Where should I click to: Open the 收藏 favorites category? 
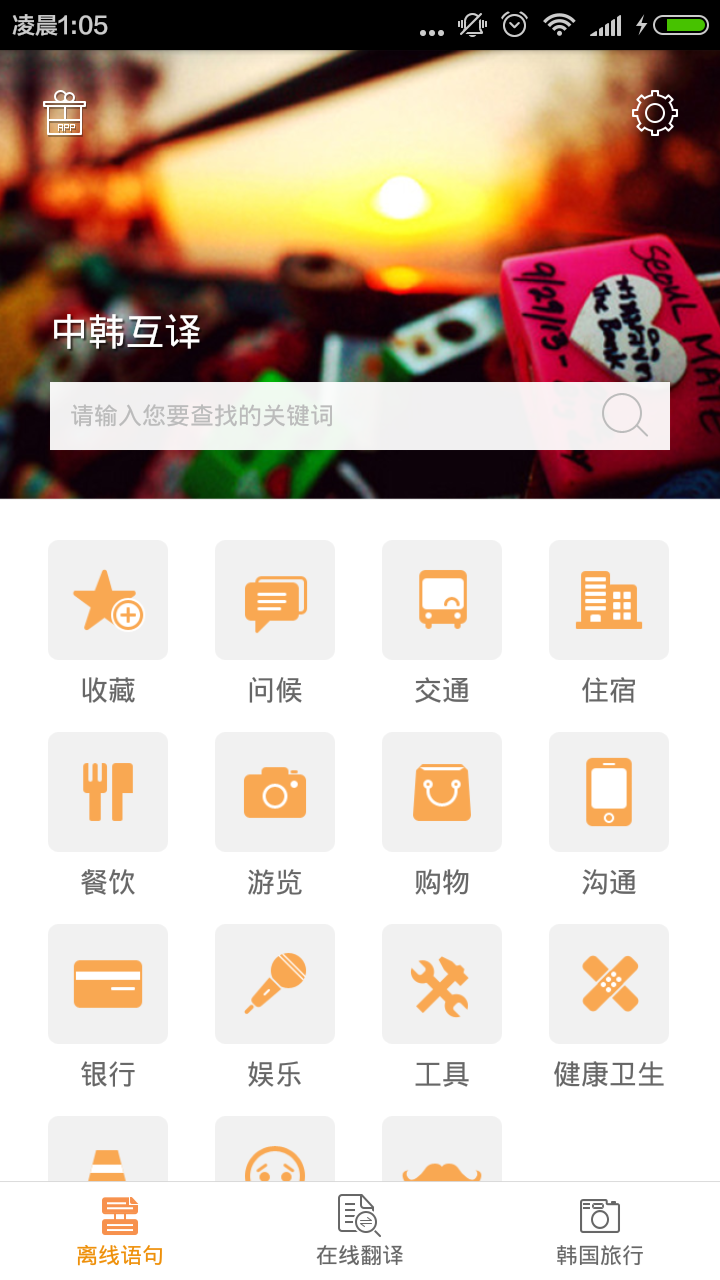click(108, 601)
